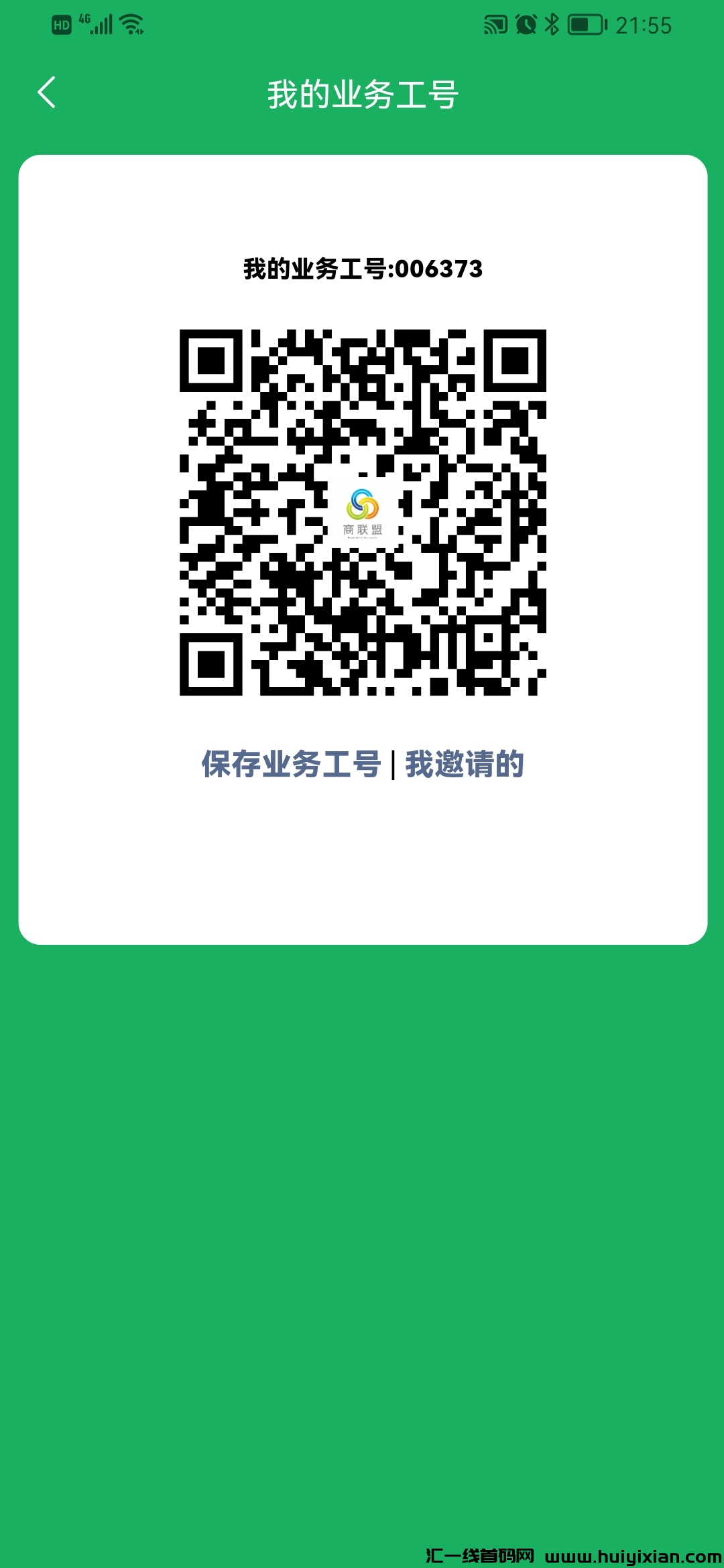Viewport: 724px width, 1568px height.
Task: Tap the HD indicator in status bar
Action: tap(60, 23)
